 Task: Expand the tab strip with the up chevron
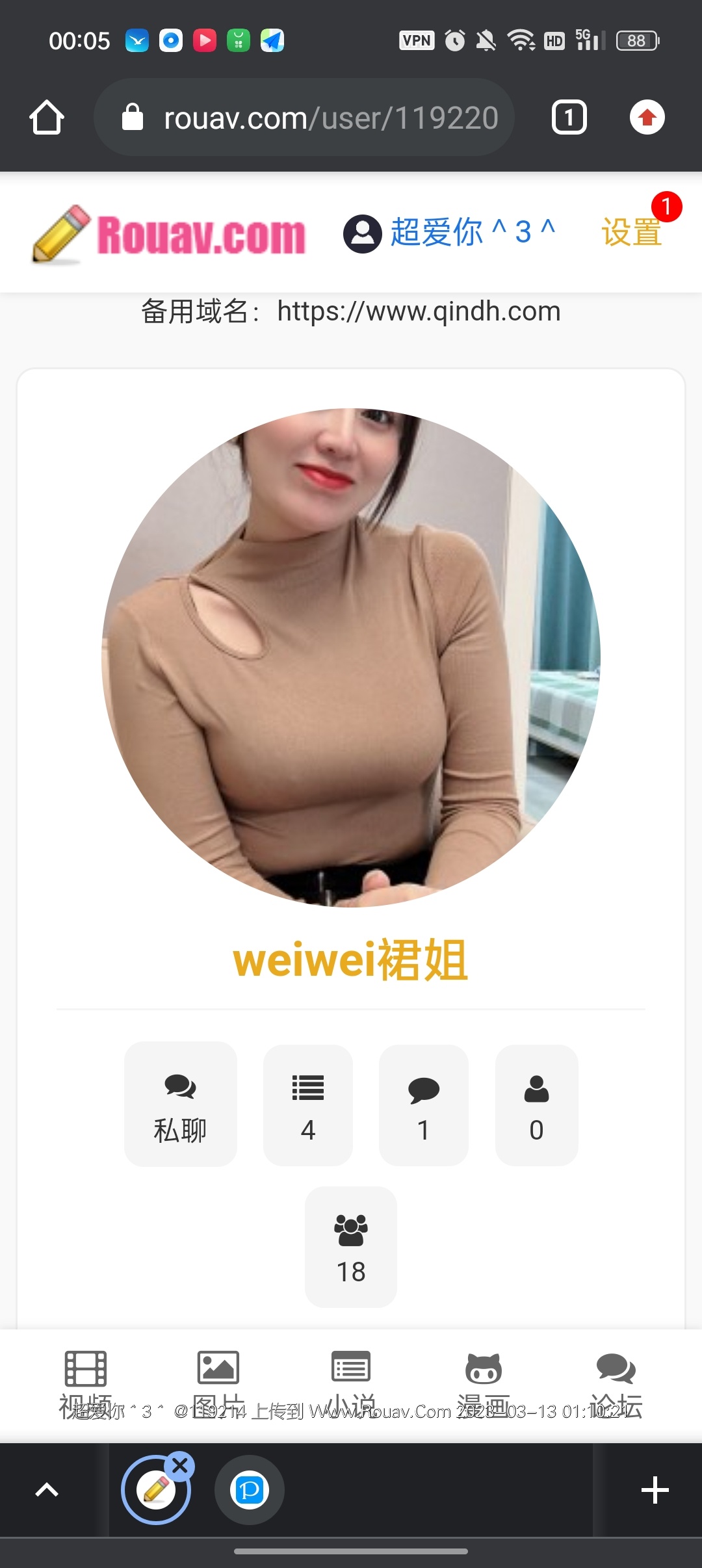coord(47,1490)
